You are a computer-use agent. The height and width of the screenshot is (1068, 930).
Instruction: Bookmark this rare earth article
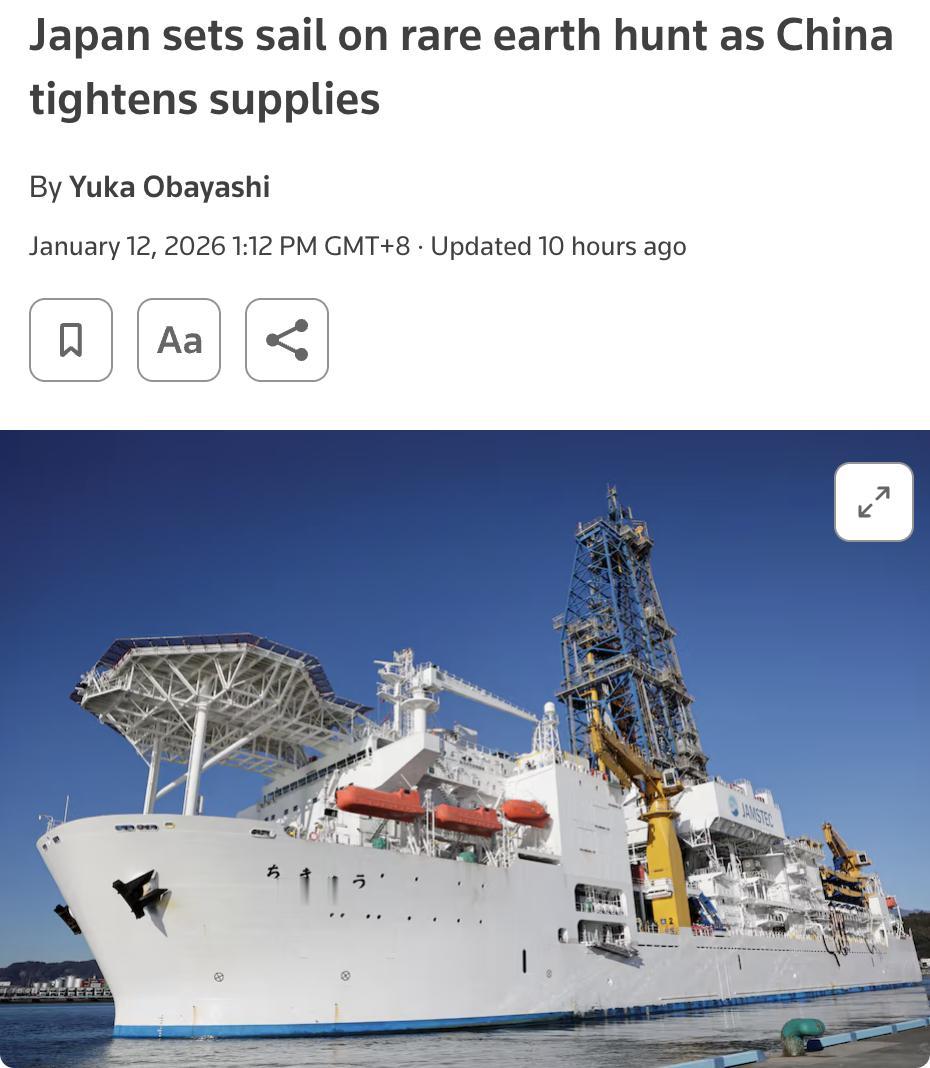pyautogui.click(x=71, y=340)
